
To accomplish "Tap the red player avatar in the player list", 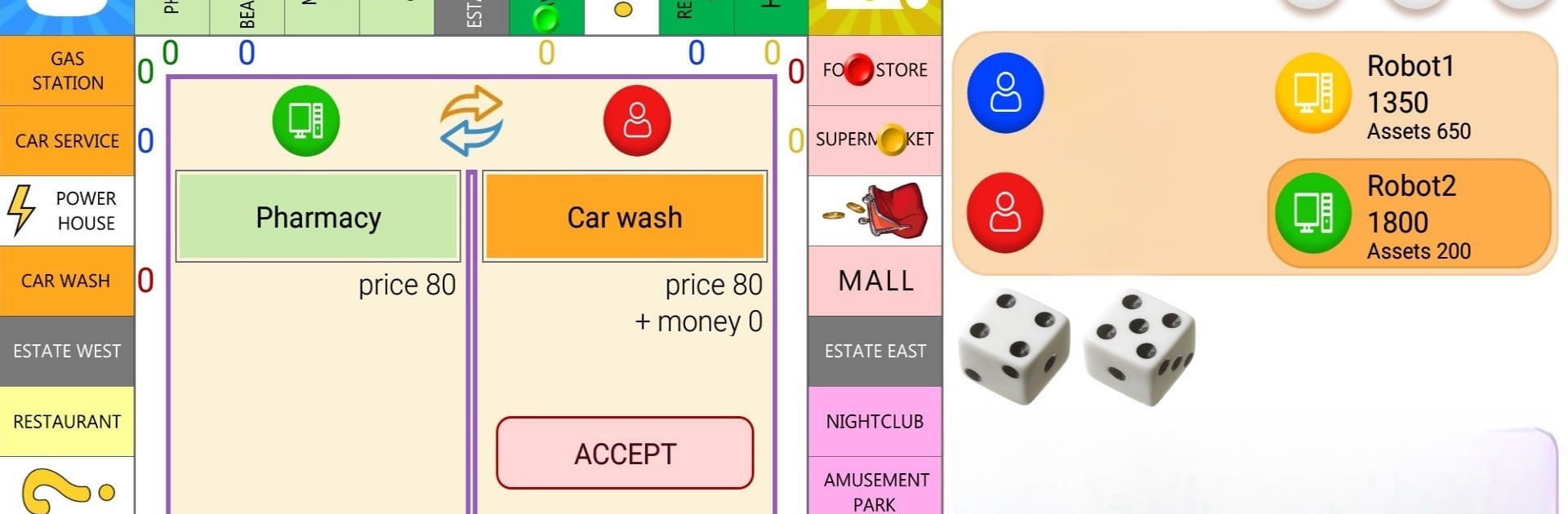I will click(x=1005, y=212).
